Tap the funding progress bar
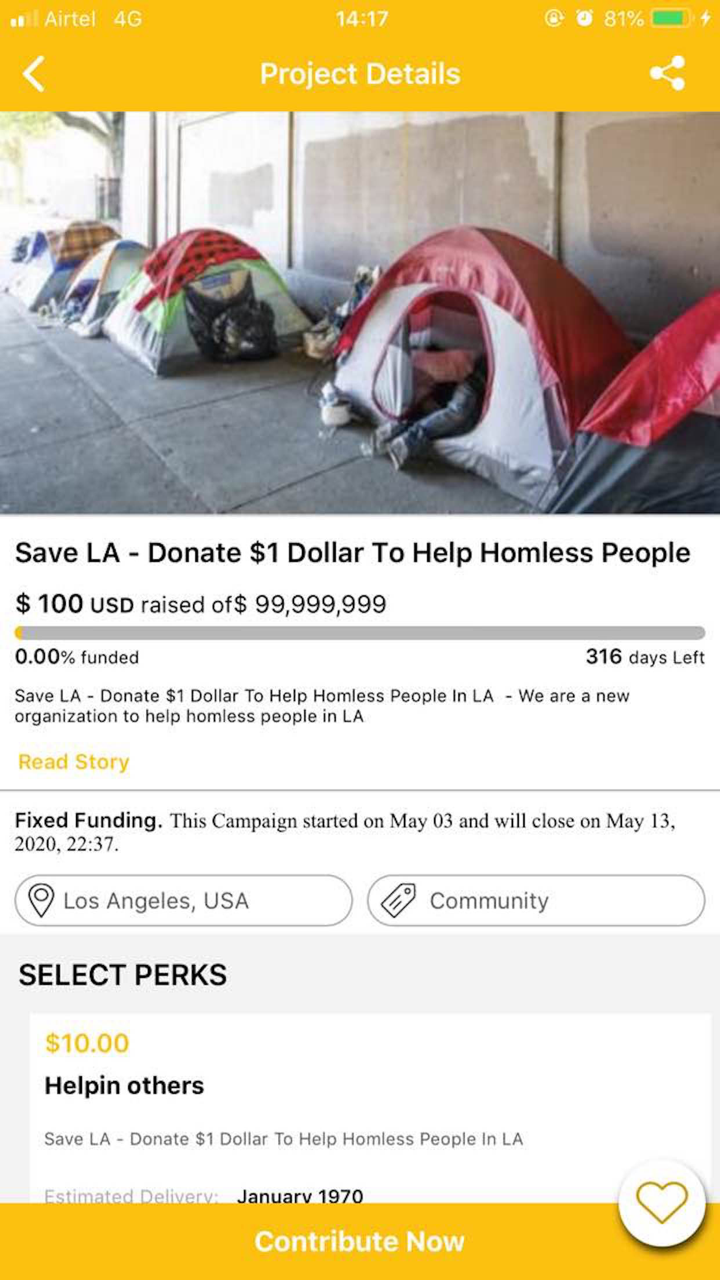The image size is (720, 1280). click(x=360, y=632)
